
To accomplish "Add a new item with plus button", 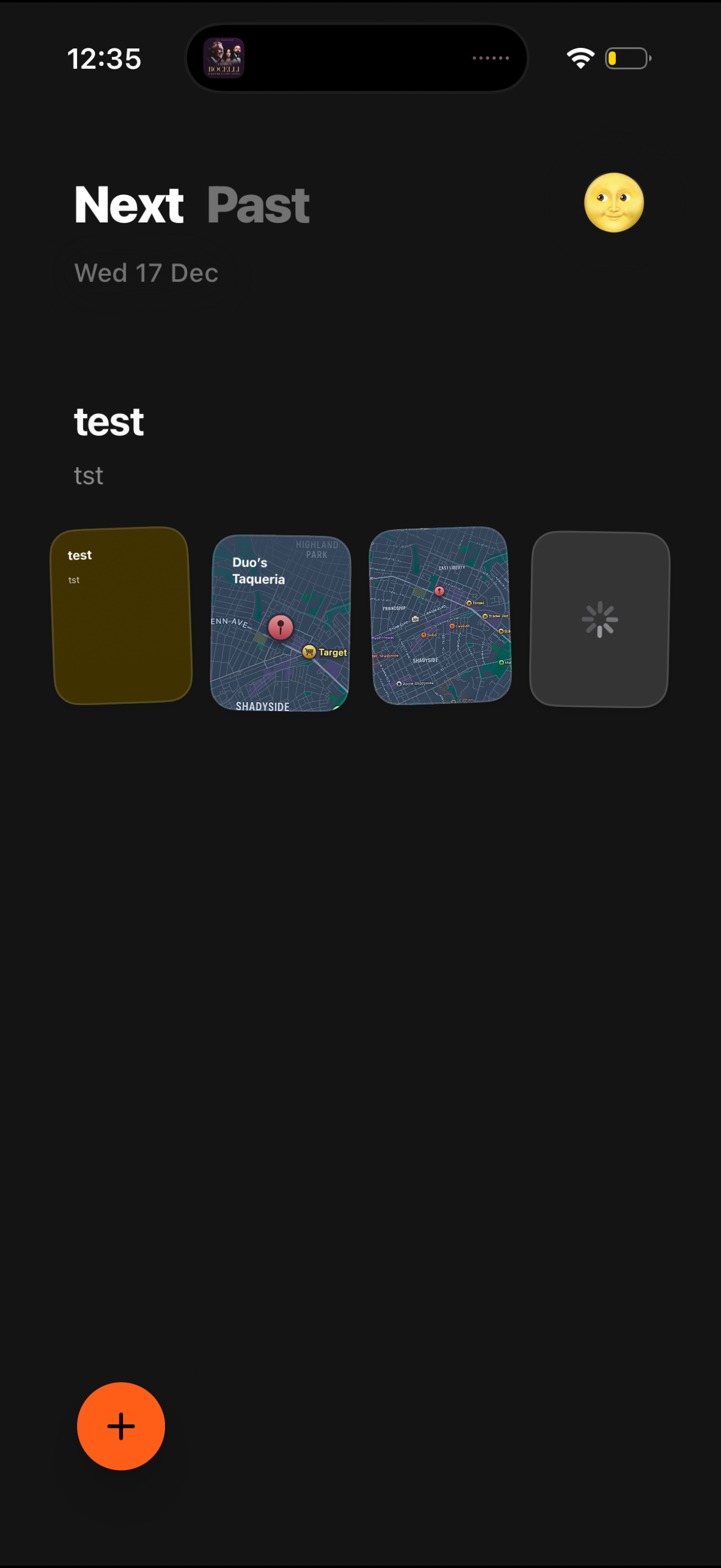I will (x=121, y=1426).
